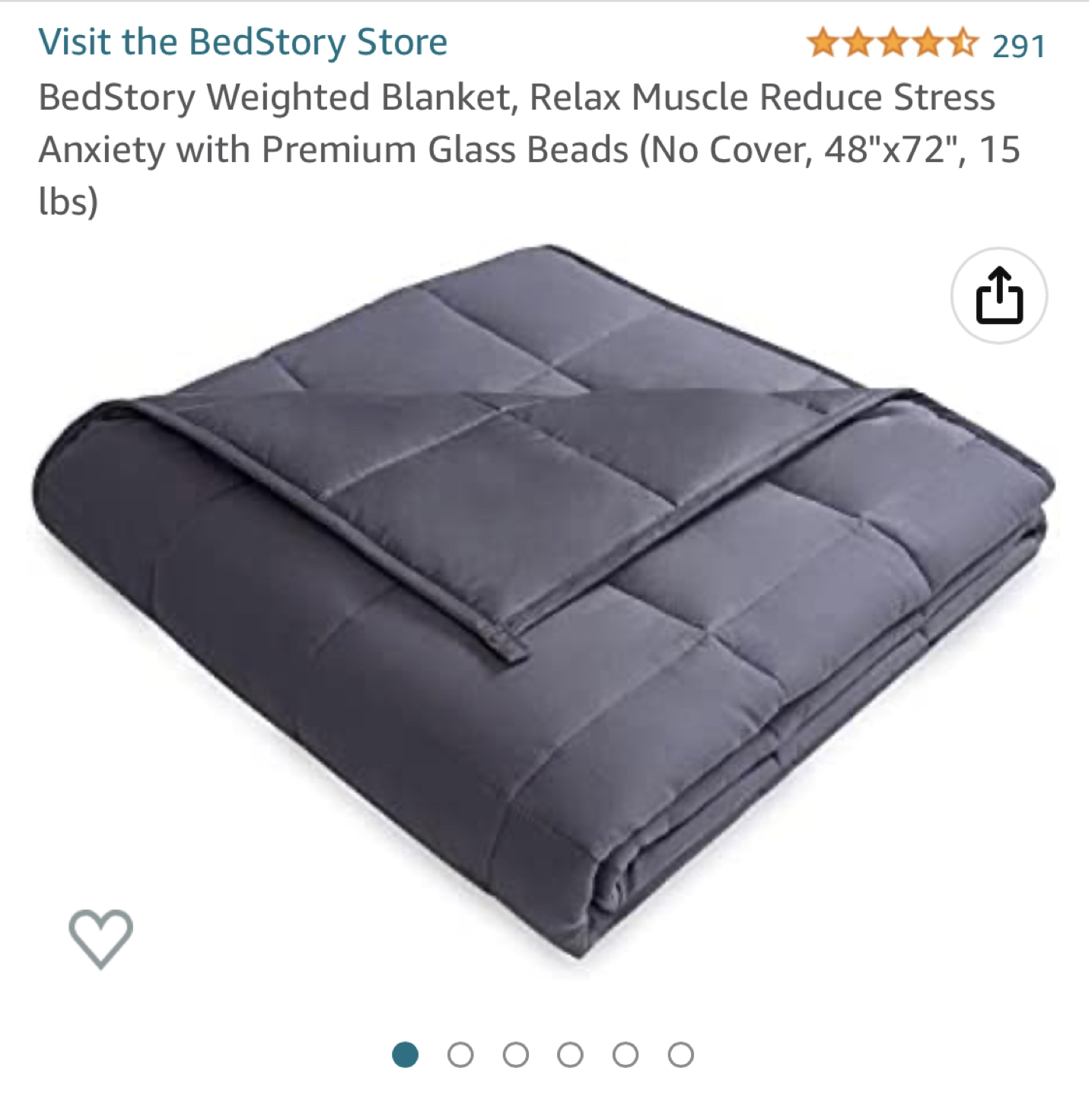Viewport: 1092px width, 1096px height.
Task: Open the blanket product image
Action: [543, 609]
